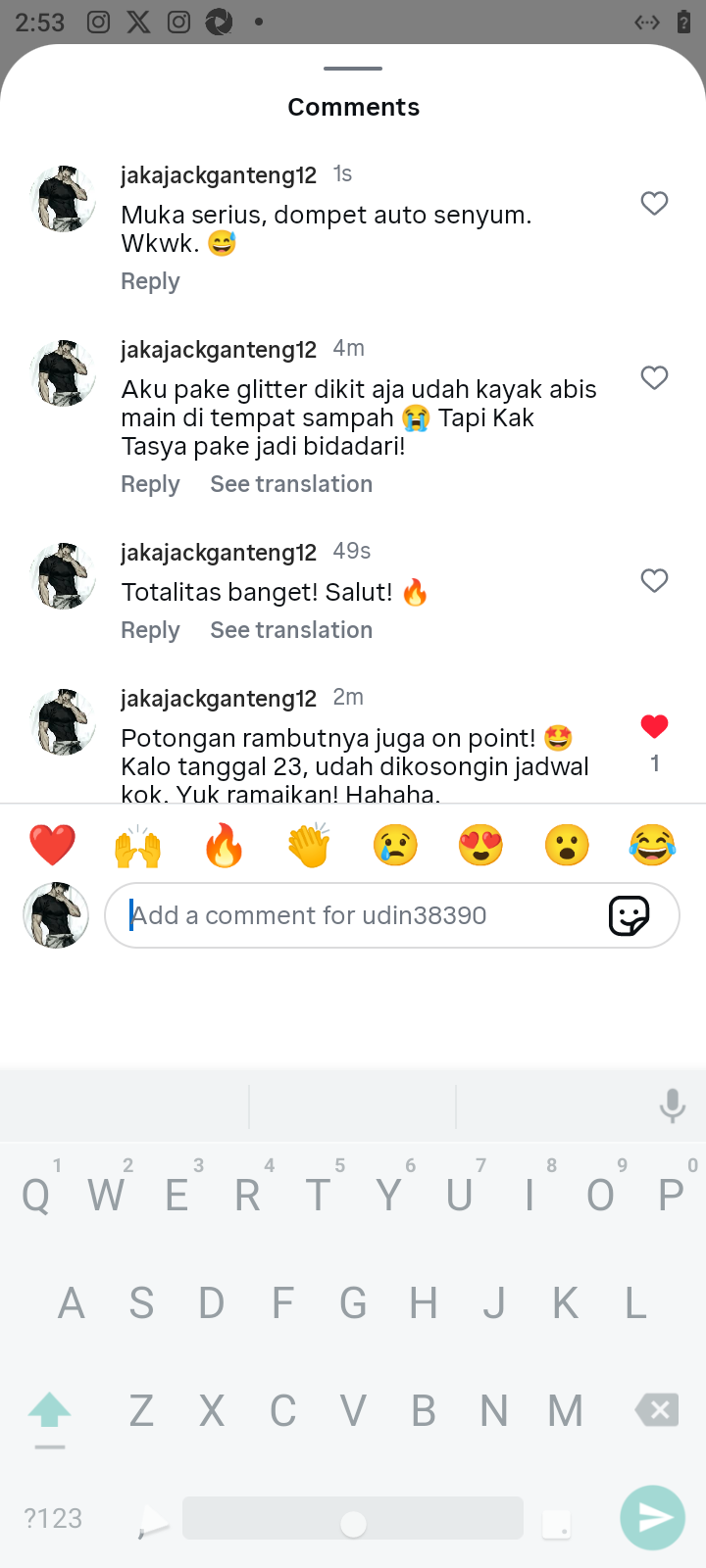Insert the clapping hands emoji

pos(309,845)
